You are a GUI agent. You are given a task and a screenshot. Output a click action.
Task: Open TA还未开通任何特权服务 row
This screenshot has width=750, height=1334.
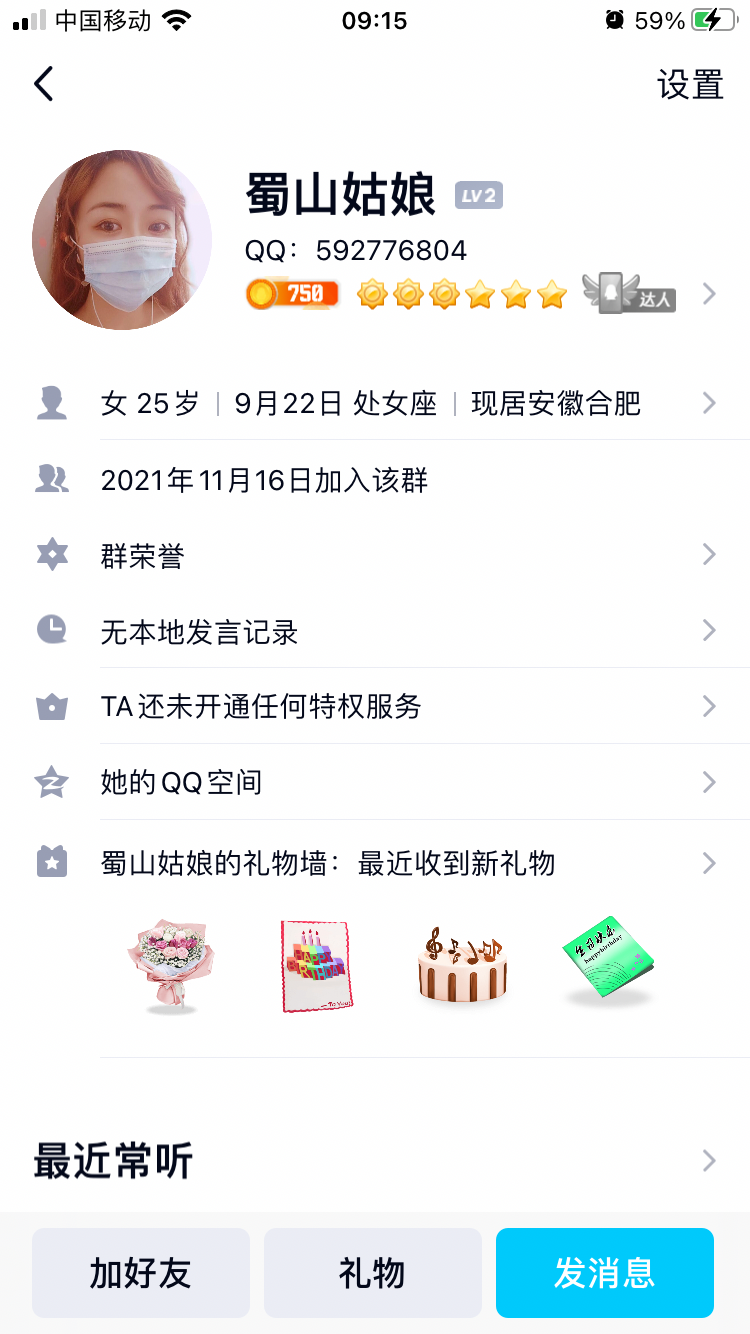point(400,707)
